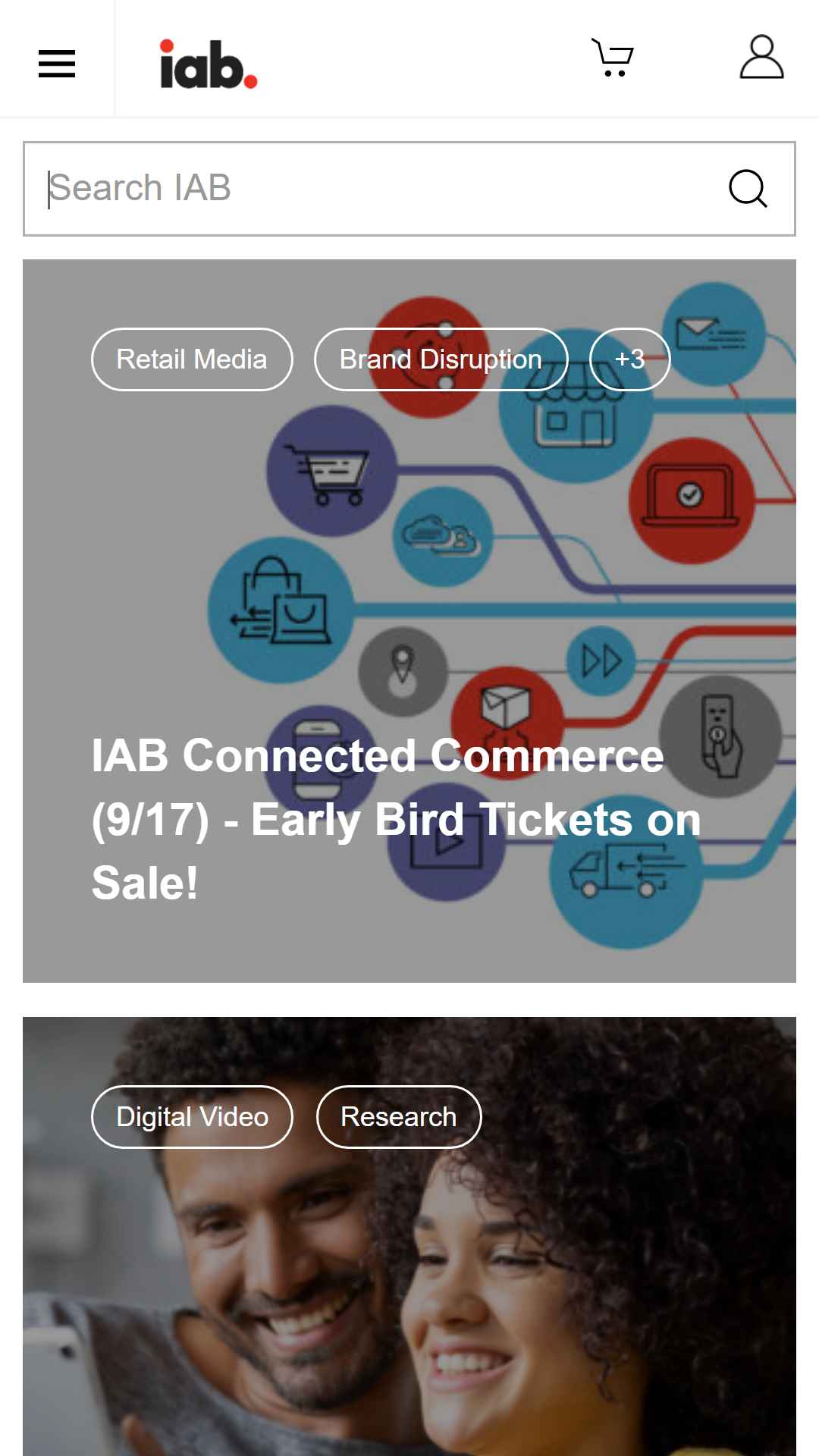This screenshot has width=819, height=1456.
Task: Select the Retail Media tag
Action: (192, 359)
